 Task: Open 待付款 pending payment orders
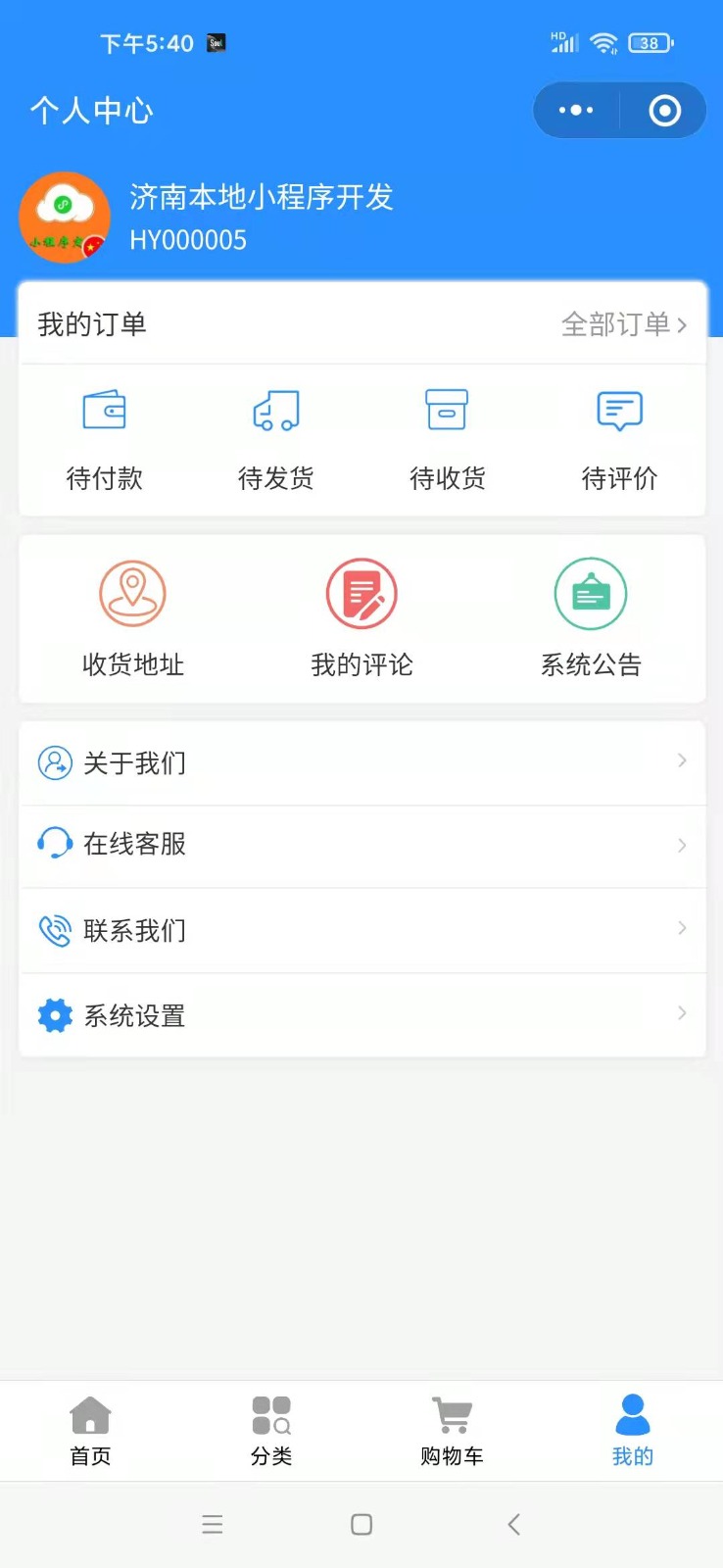[105, 440]
